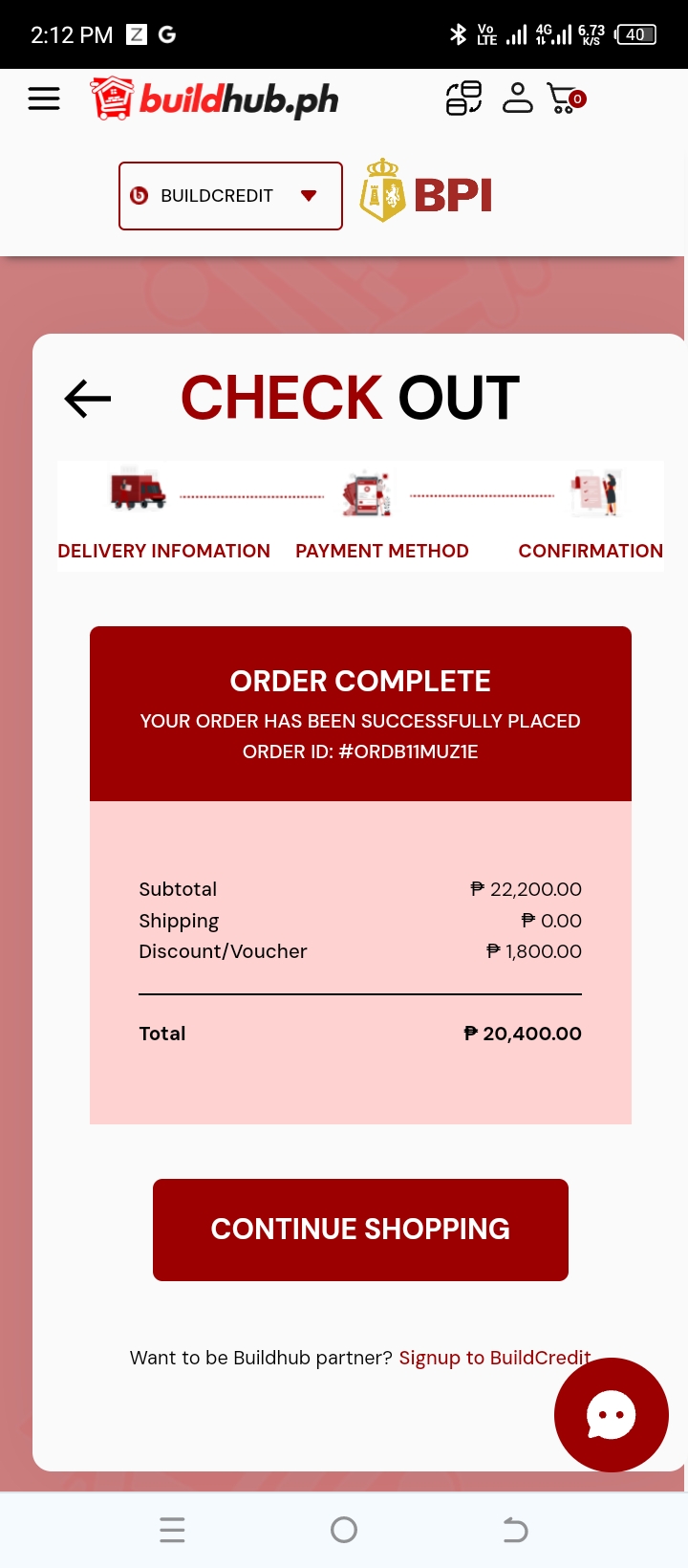Tap the system back button

515,1530
